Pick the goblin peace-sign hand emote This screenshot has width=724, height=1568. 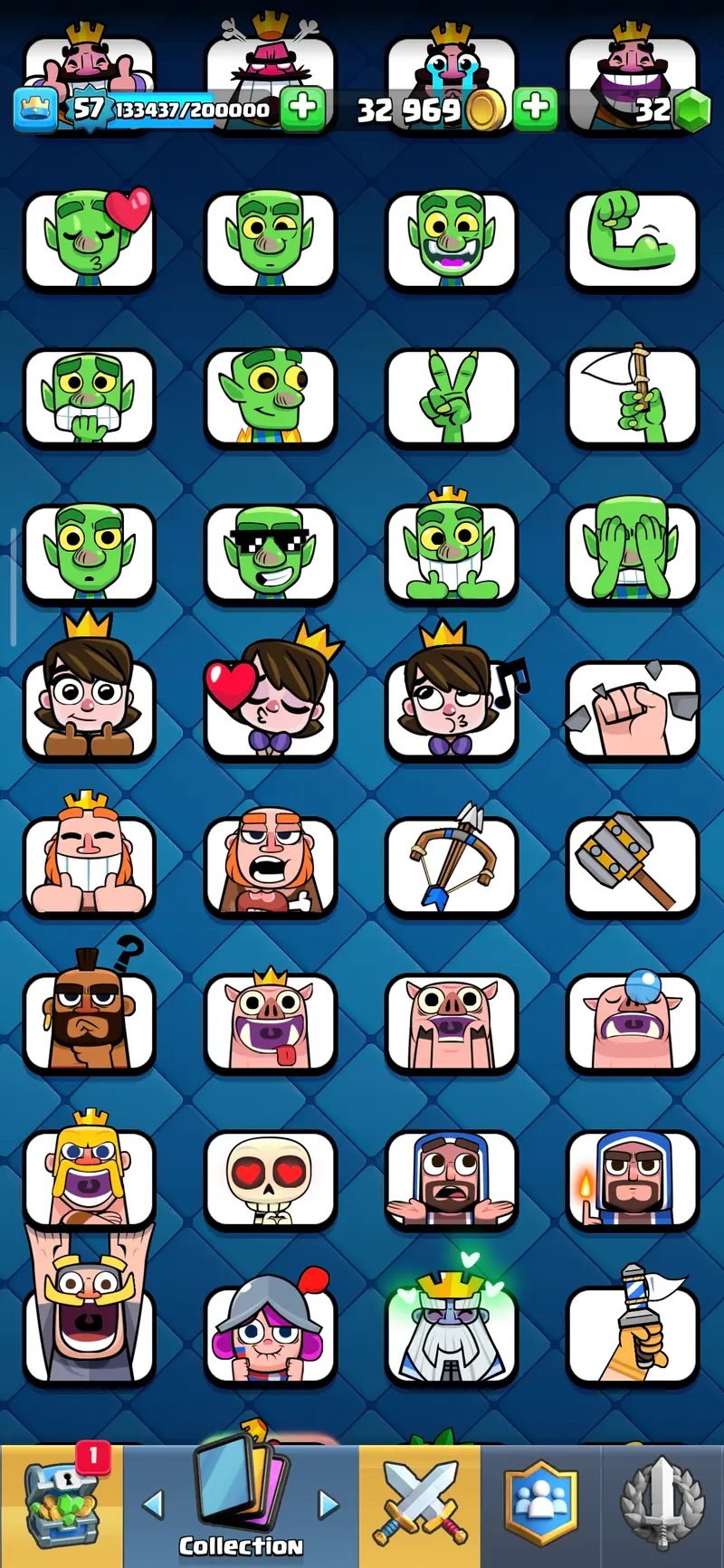coord(452,397)
